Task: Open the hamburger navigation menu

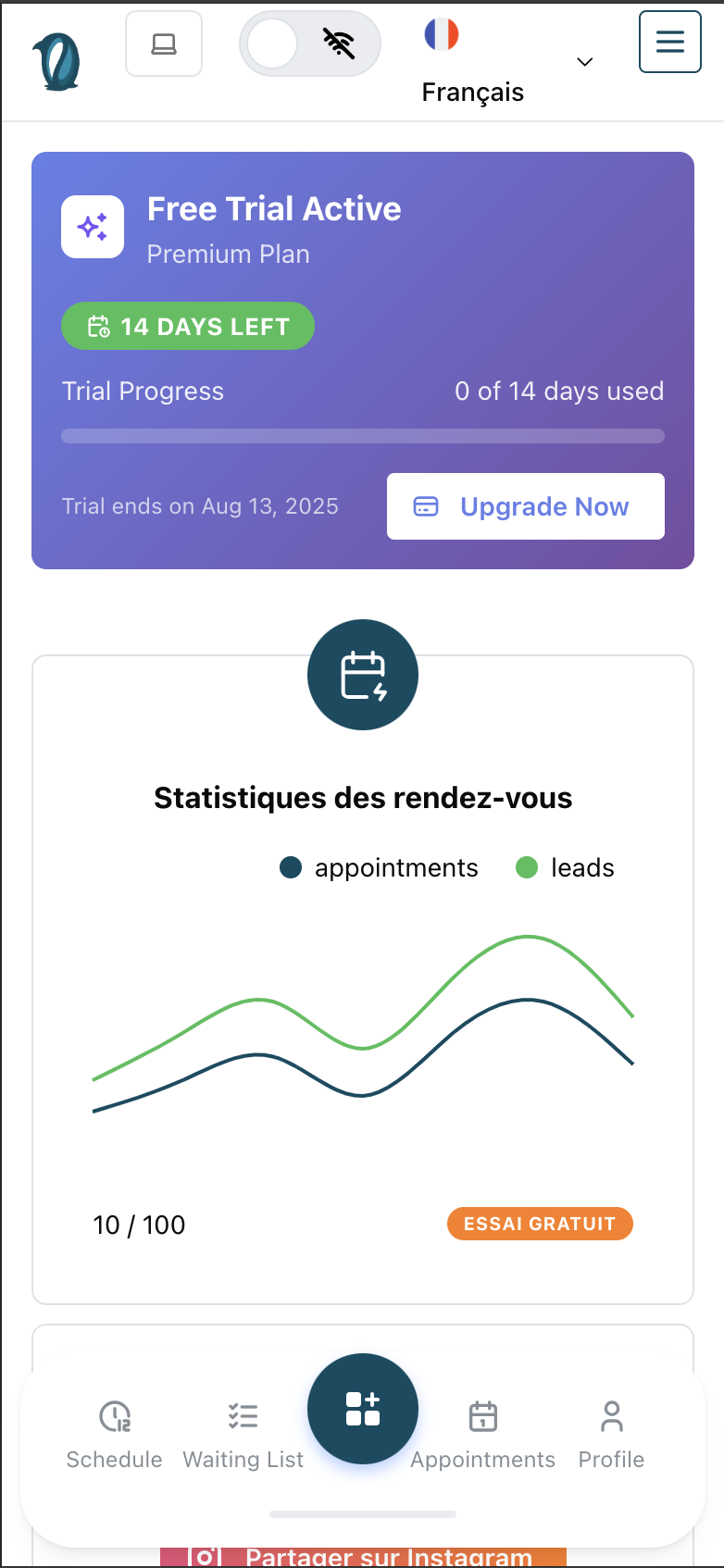Action: 669,42
